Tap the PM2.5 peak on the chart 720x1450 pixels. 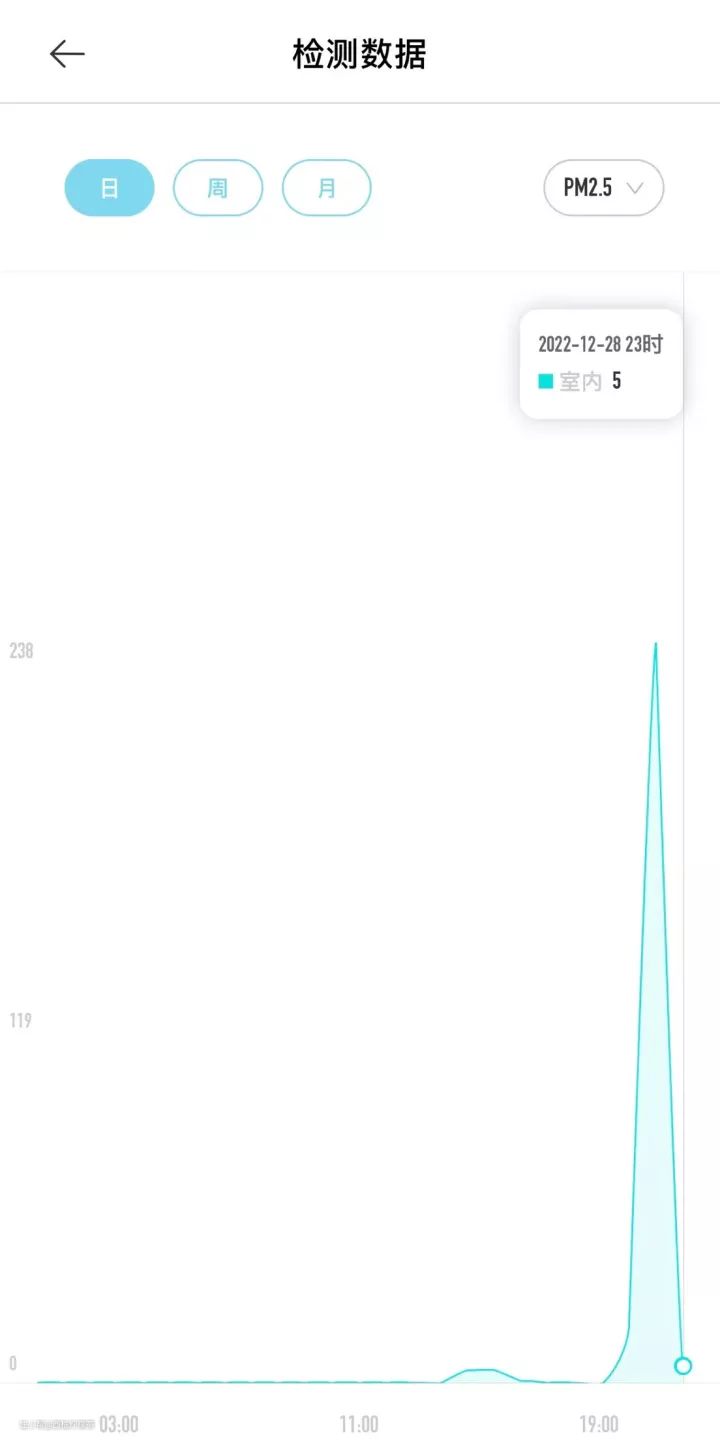click(655, 645)
